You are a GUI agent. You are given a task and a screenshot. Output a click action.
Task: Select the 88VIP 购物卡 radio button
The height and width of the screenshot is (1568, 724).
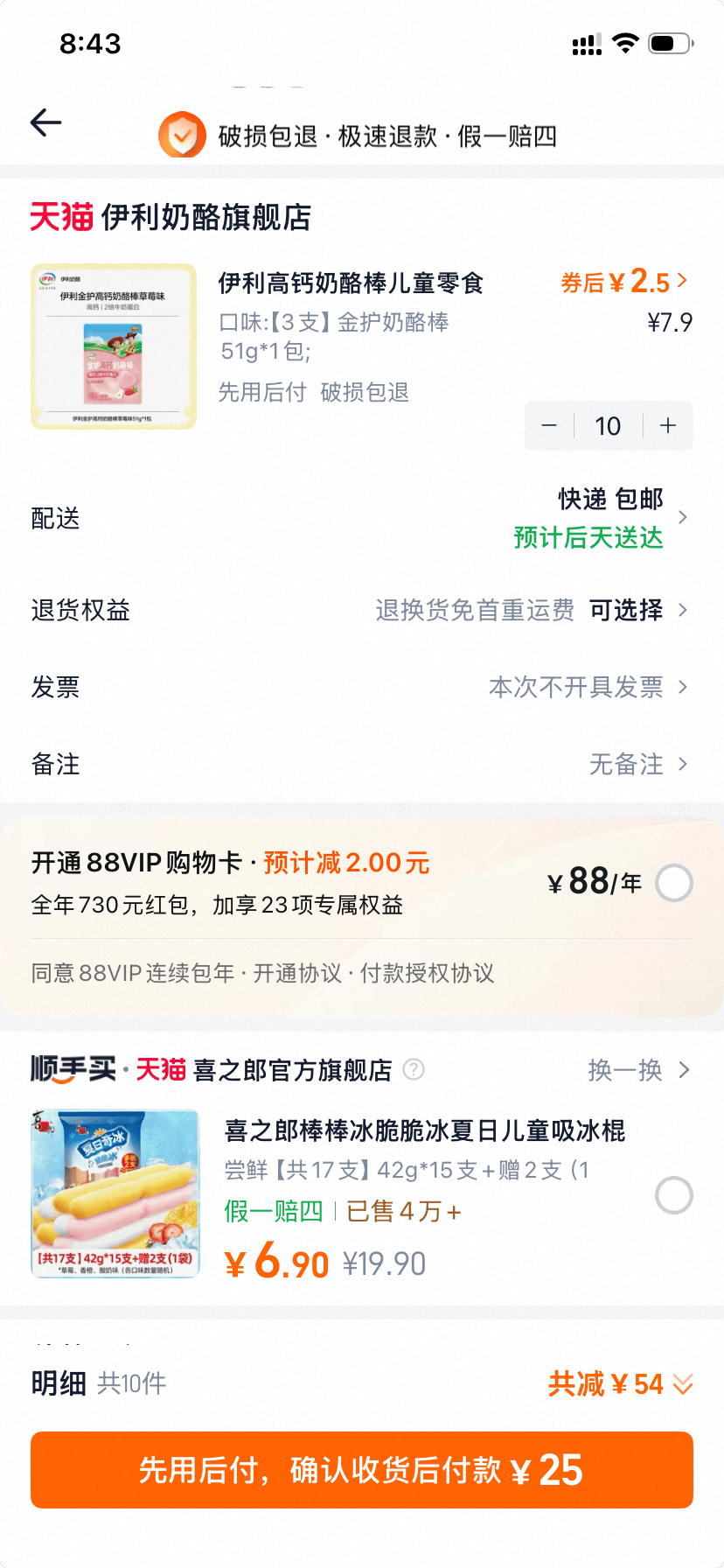[673, 883]
